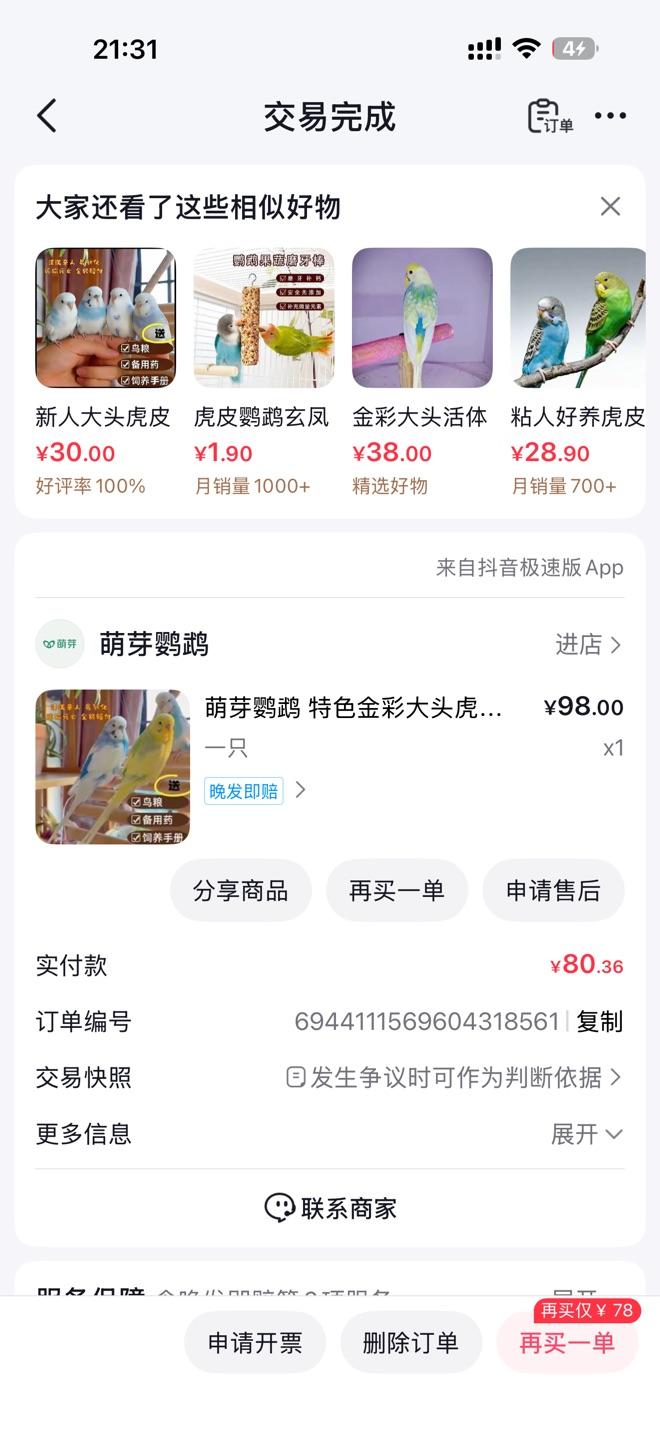Enter the 萌芽鹦鹉 shop via 进店
Screen dimensions: 660x1434
588,645
